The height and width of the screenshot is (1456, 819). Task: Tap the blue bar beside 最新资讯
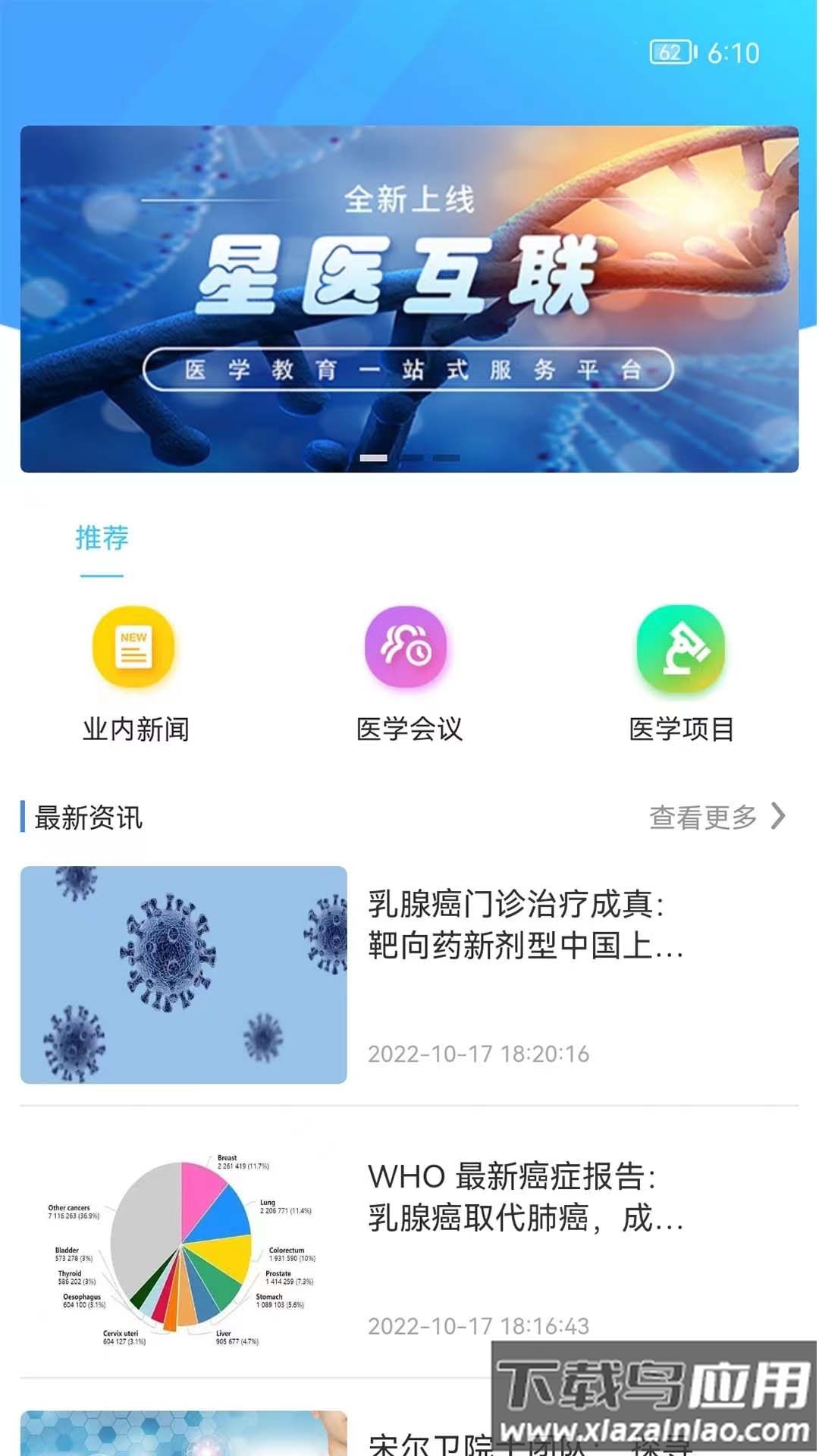click(x=24, y=817)
